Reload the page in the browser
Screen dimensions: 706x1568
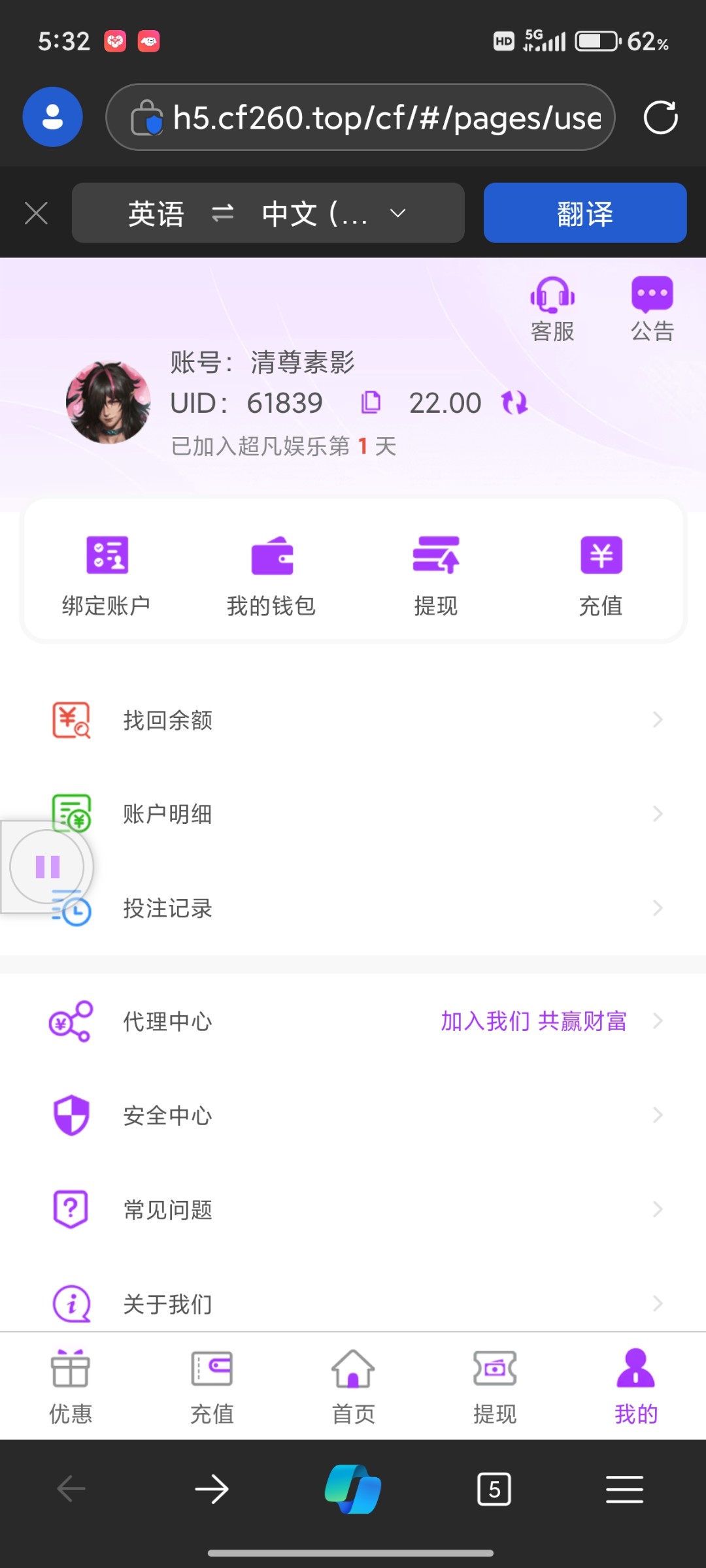point(660,118)
